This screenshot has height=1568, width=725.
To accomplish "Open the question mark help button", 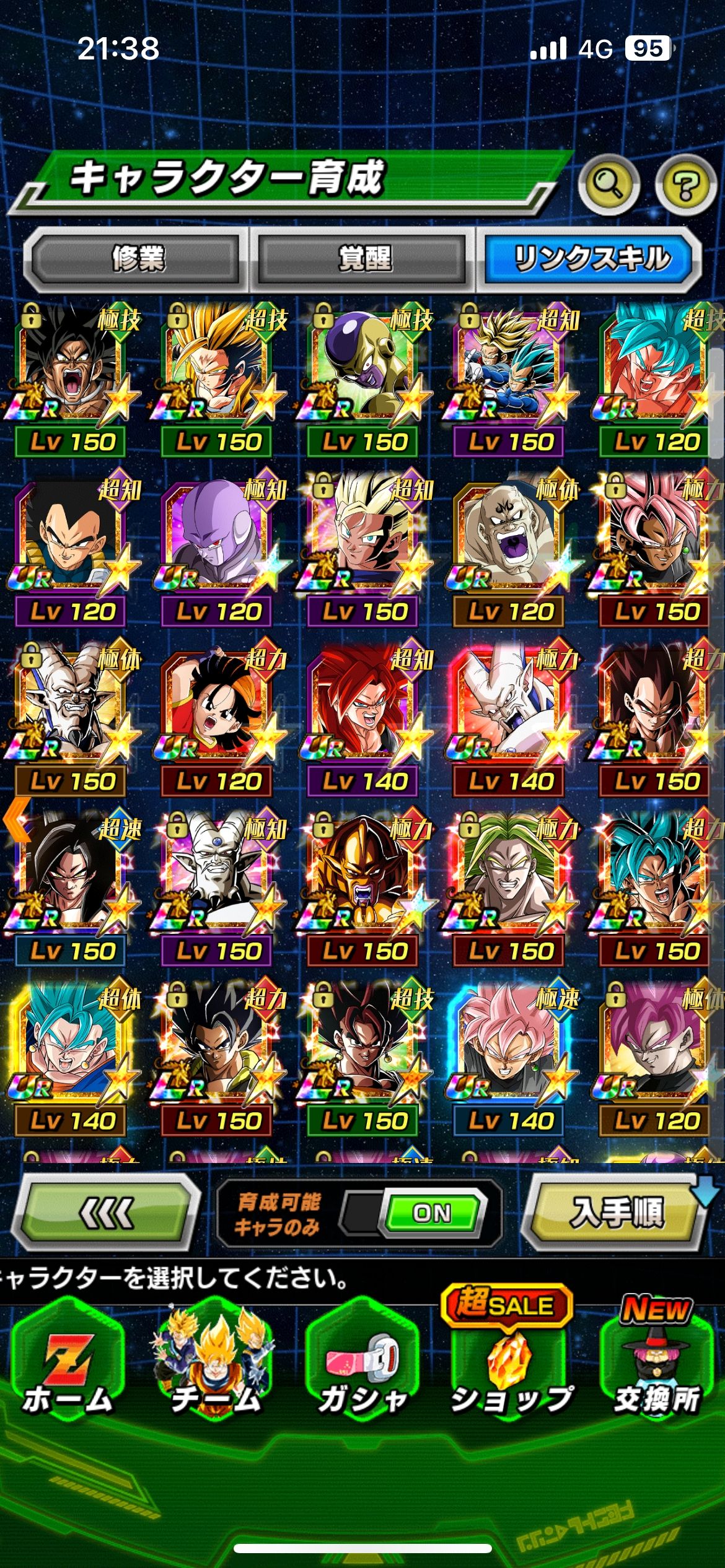I will point(686,185).
